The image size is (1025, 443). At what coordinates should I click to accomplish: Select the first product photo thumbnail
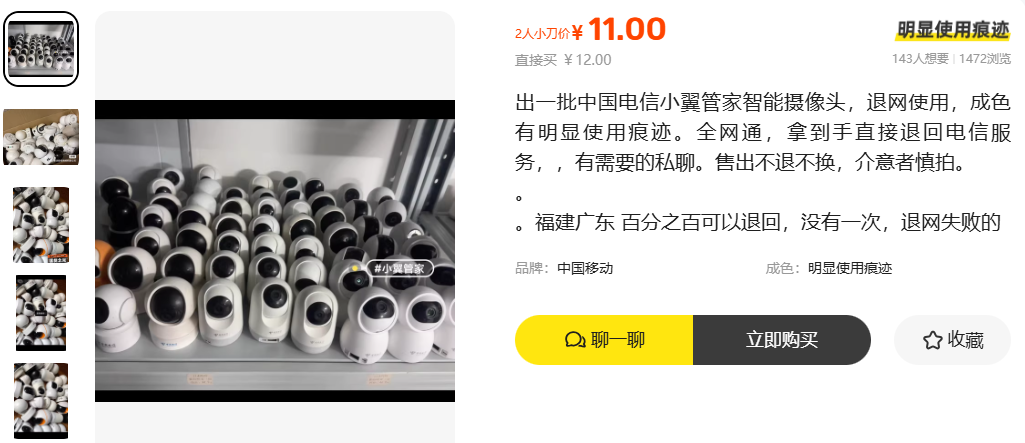click(41, 48)
